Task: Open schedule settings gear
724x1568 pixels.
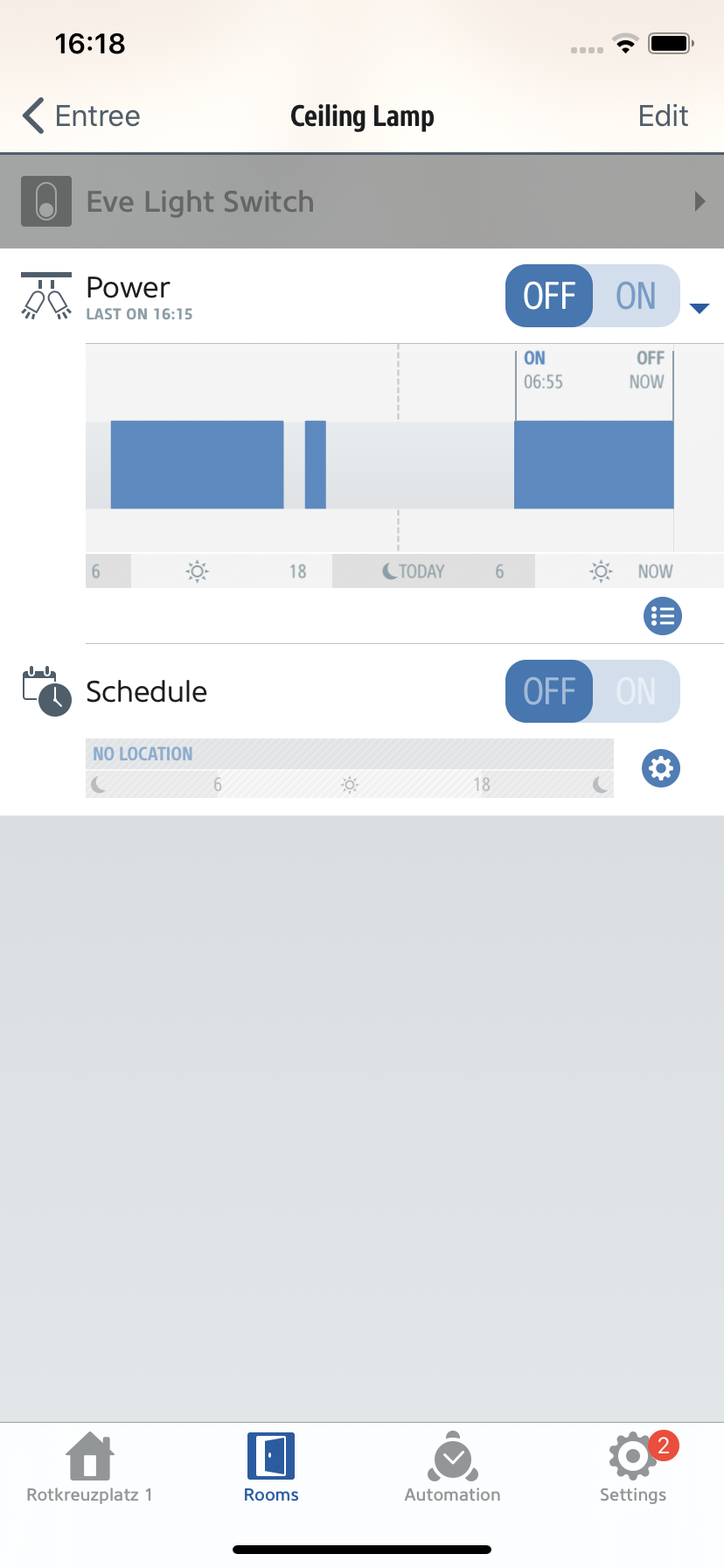Action: coord(661,768)
